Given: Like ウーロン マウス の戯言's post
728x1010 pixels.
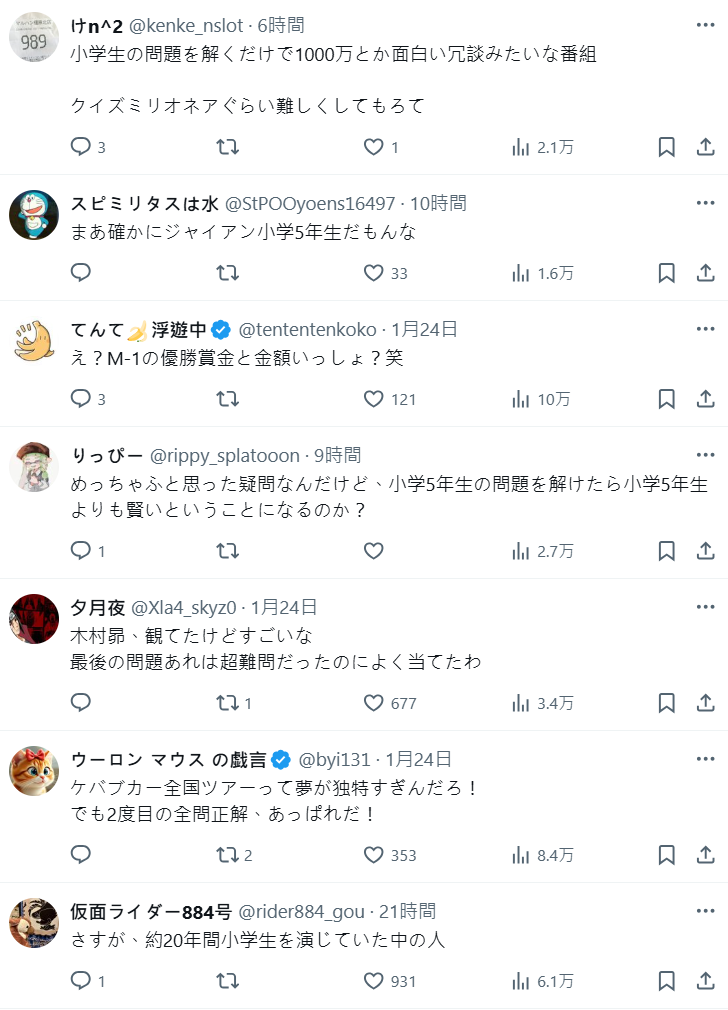Looking at the screenshot, I should 373,855.
